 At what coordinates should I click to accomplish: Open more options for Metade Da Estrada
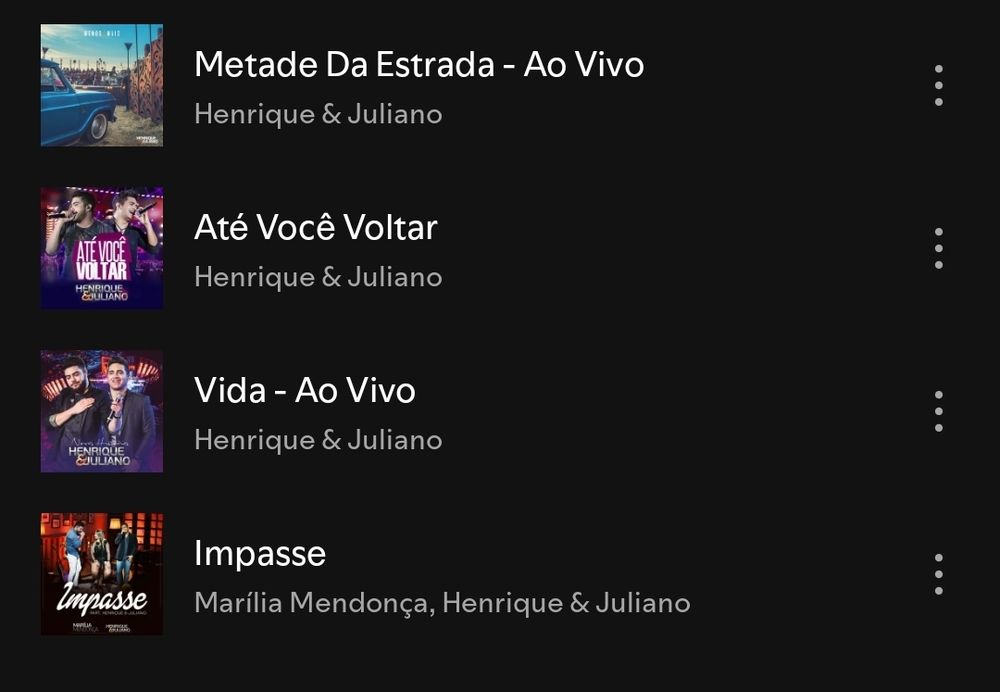(938, 86)
